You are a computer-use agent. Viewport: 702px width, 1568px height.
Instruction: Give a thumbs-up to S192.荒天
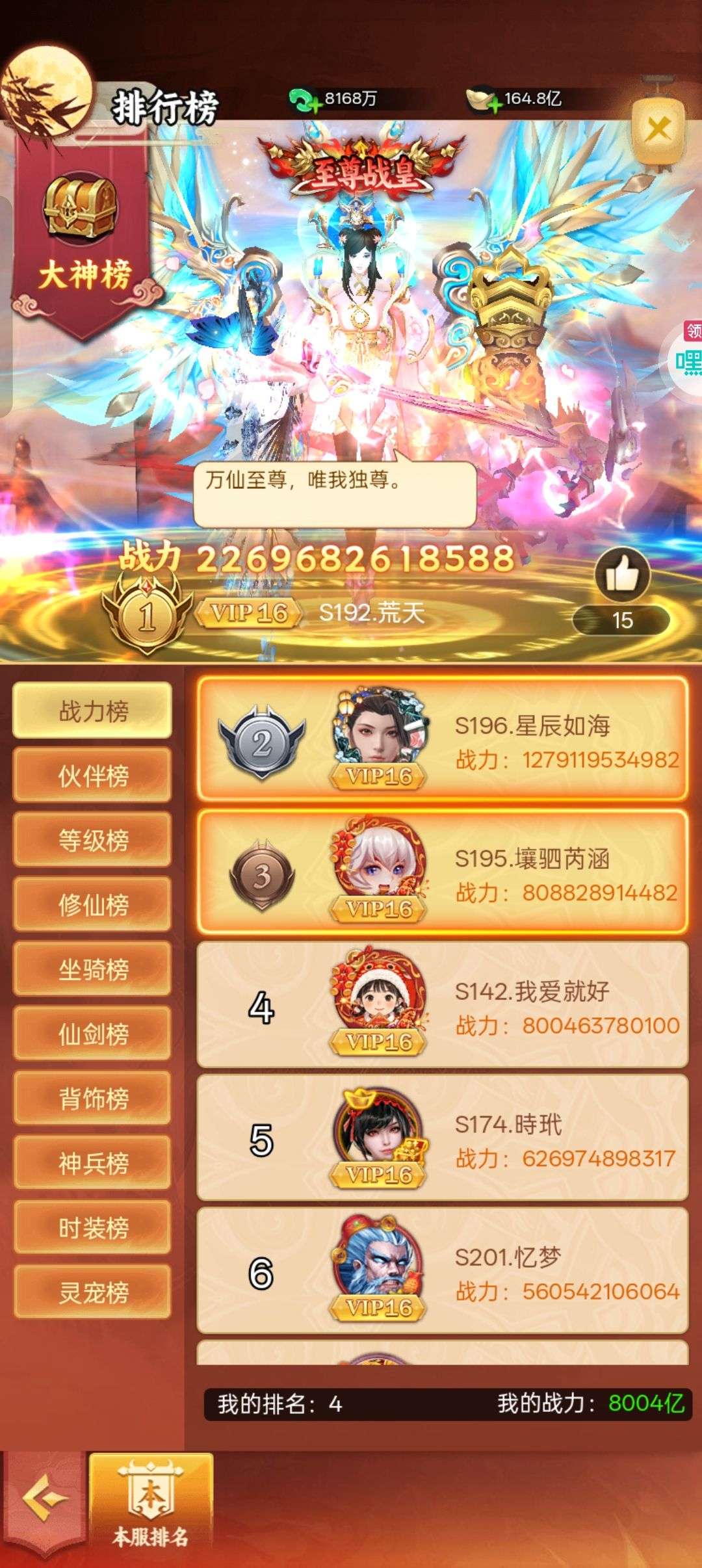(x=622, y=575)
